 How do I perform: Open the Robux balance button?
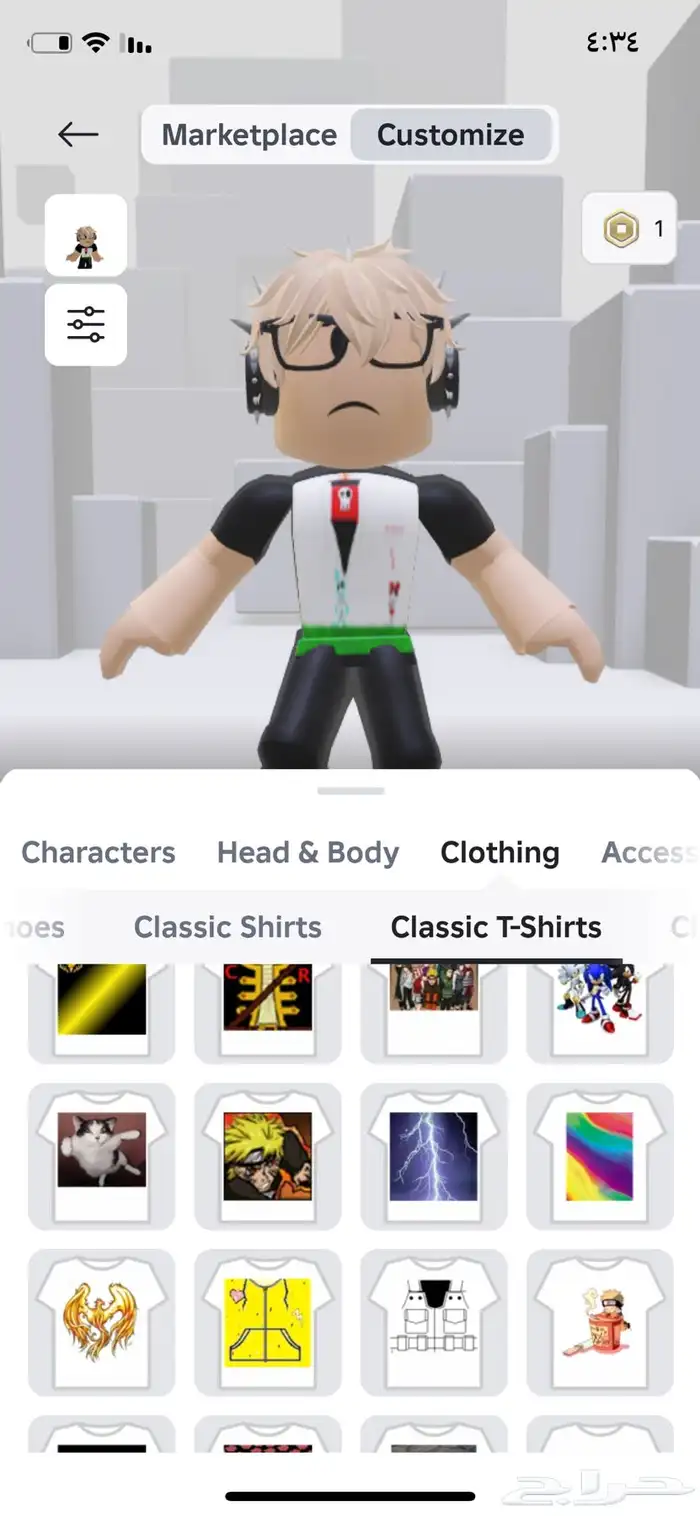629,229
